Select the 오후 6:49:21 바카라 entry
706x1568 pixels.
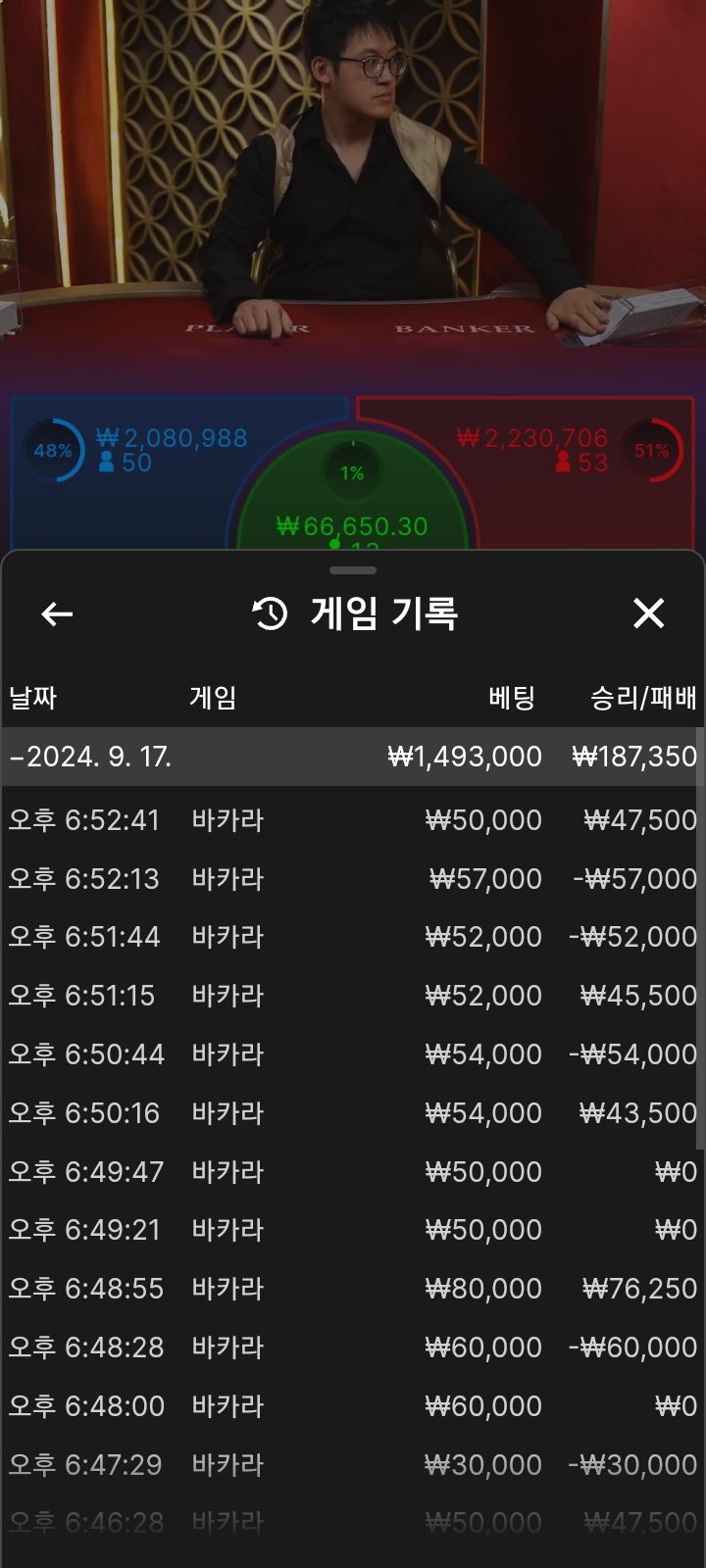click(351, 1230)
